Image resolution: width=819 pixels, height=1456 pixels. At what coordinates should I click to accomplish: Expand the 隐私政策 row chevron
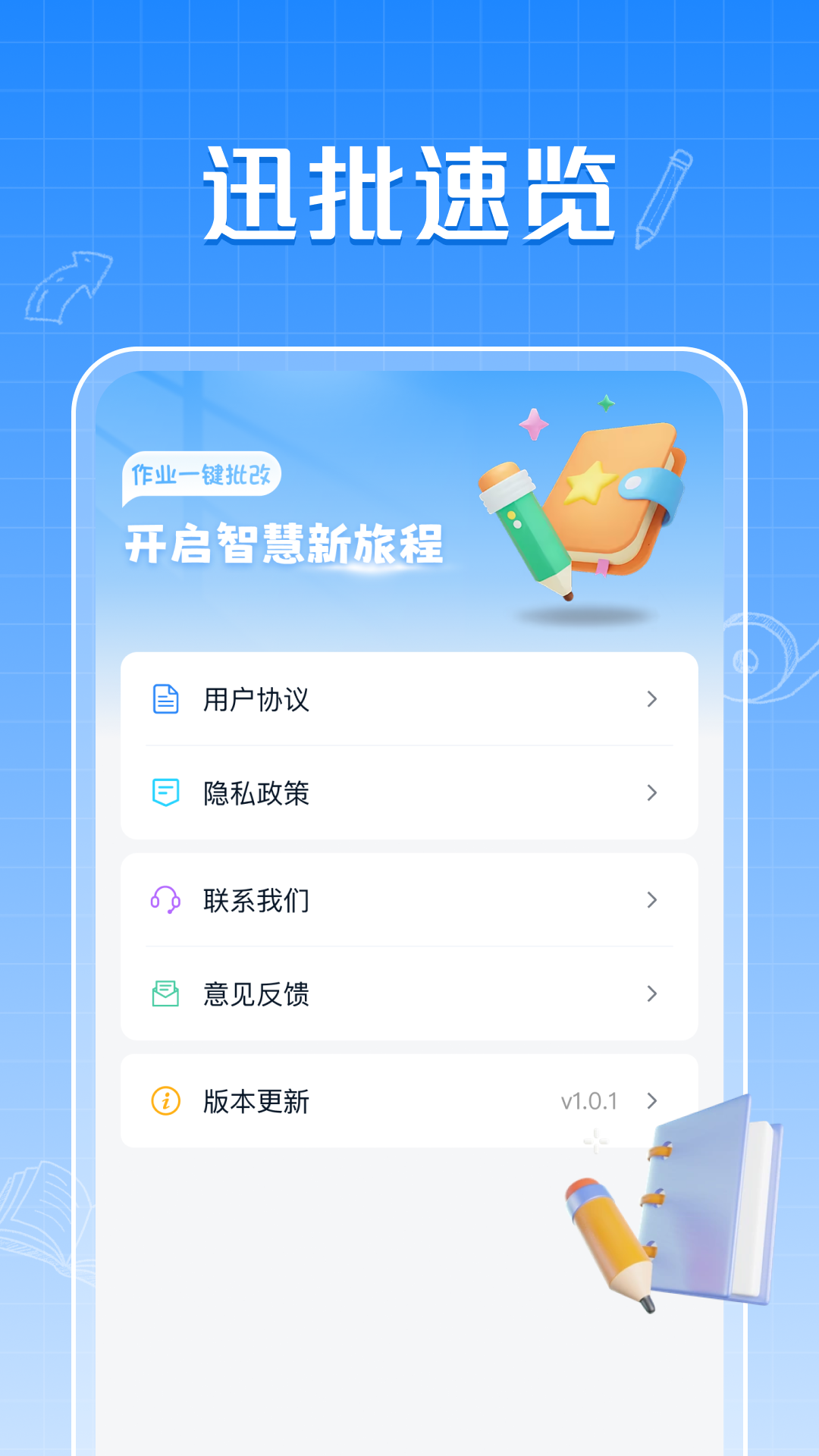651,793
